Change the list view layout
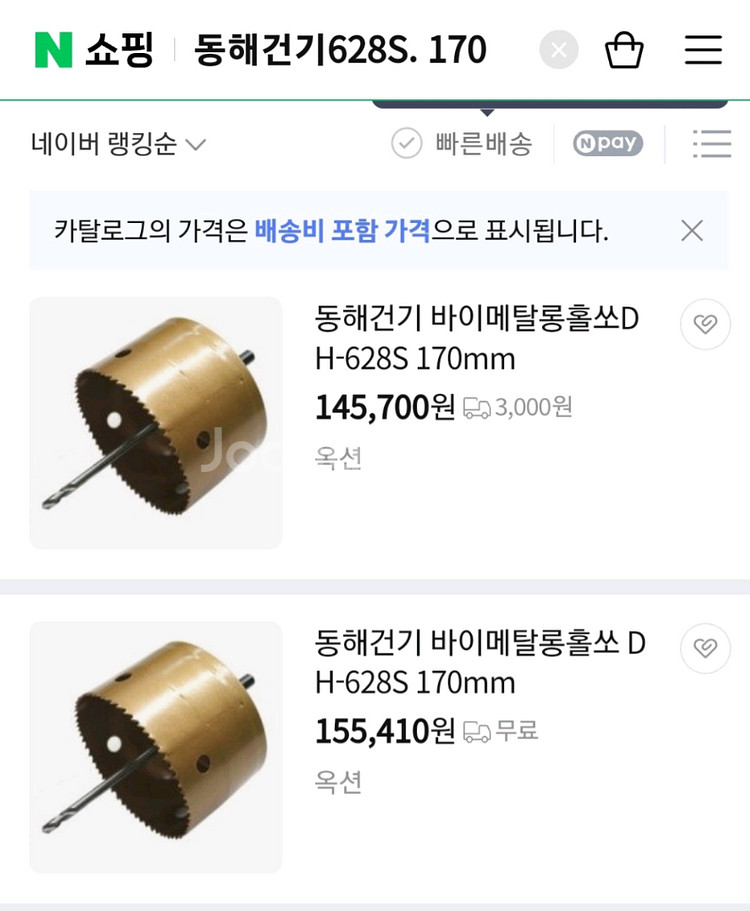Image resolution: width=750 pixels, height=911 pixels. tap(711, 144)
